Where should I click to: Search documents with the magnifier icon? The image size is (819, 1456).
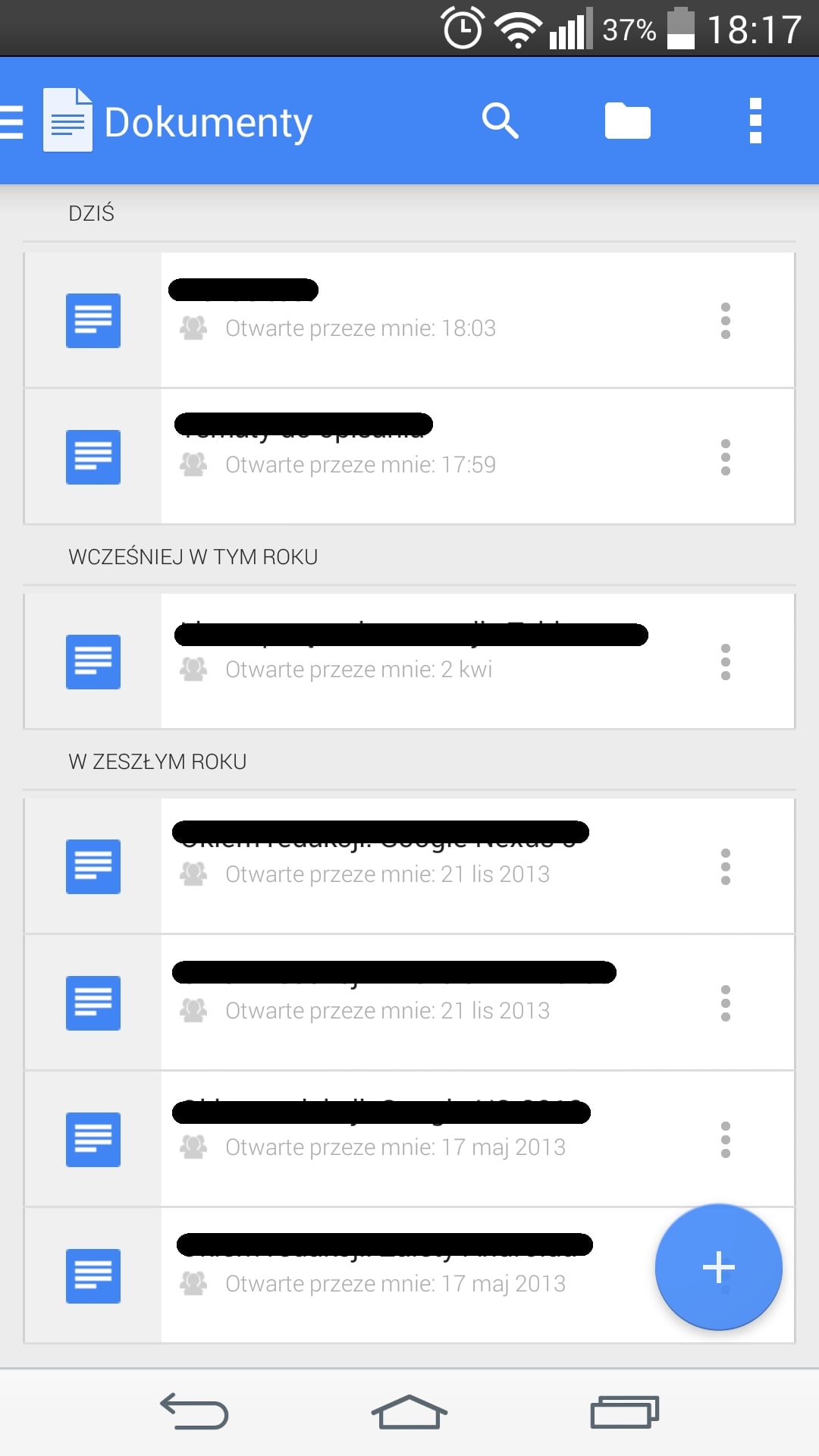point(500,121)
